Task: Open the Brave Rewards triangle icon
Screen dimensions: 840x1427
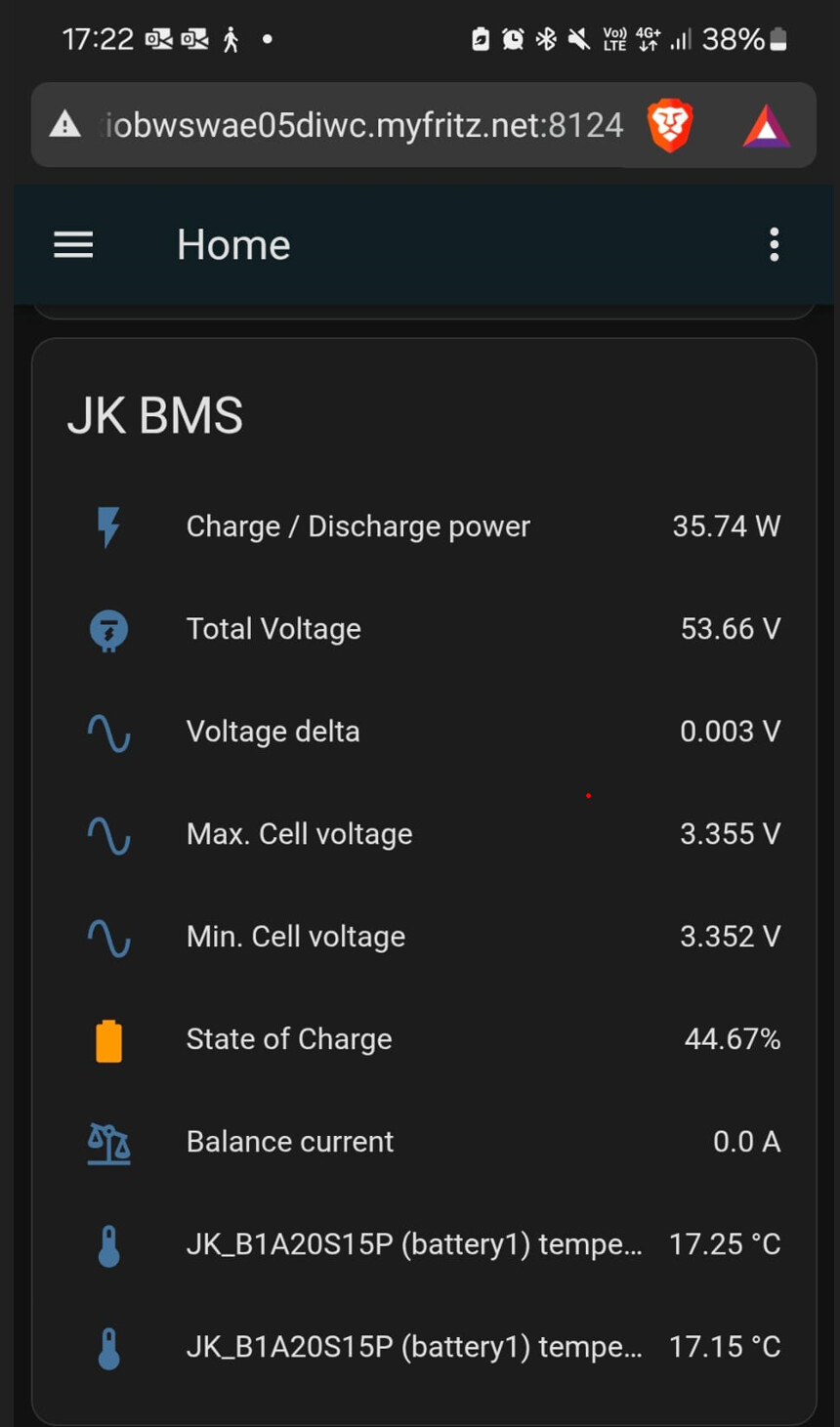Action: click(767, 127)
